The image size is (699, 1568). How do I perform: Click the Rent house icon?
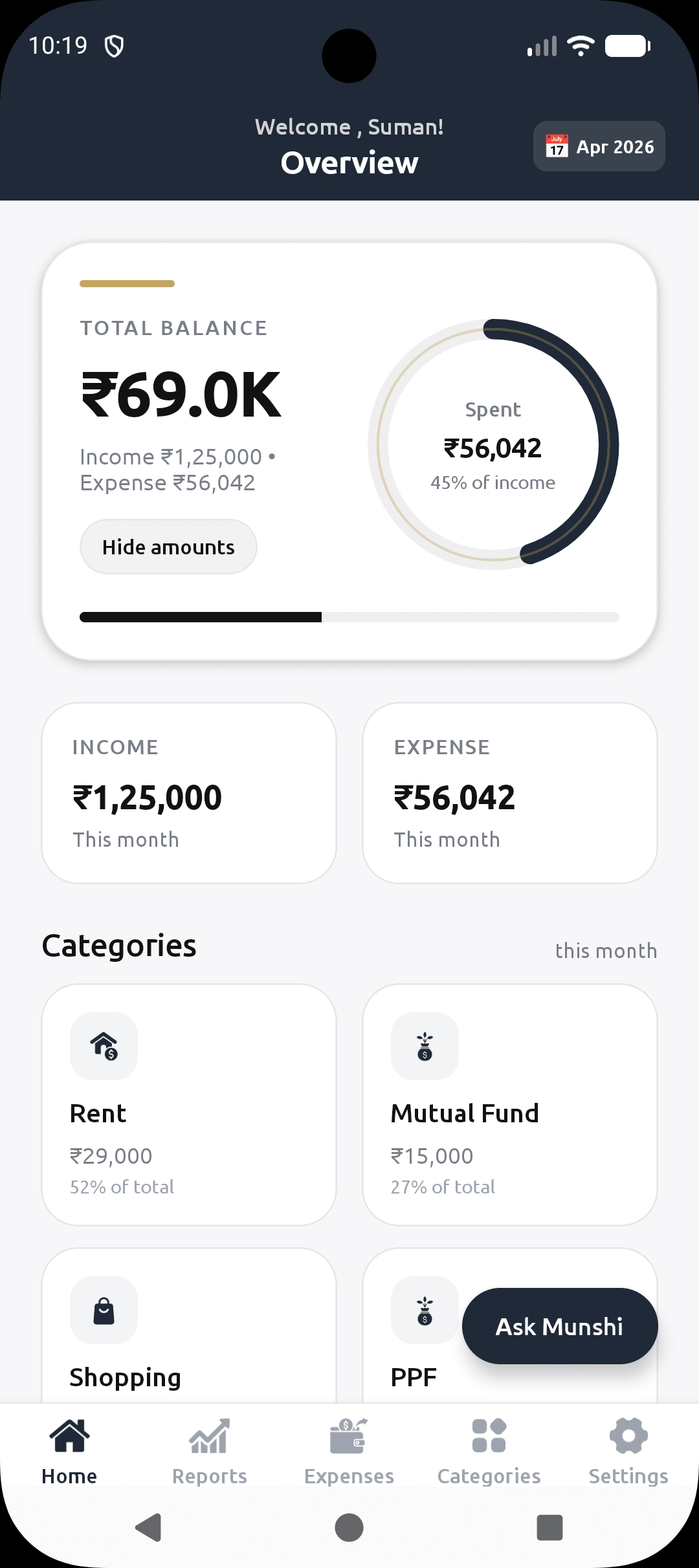click(104, 1046)
